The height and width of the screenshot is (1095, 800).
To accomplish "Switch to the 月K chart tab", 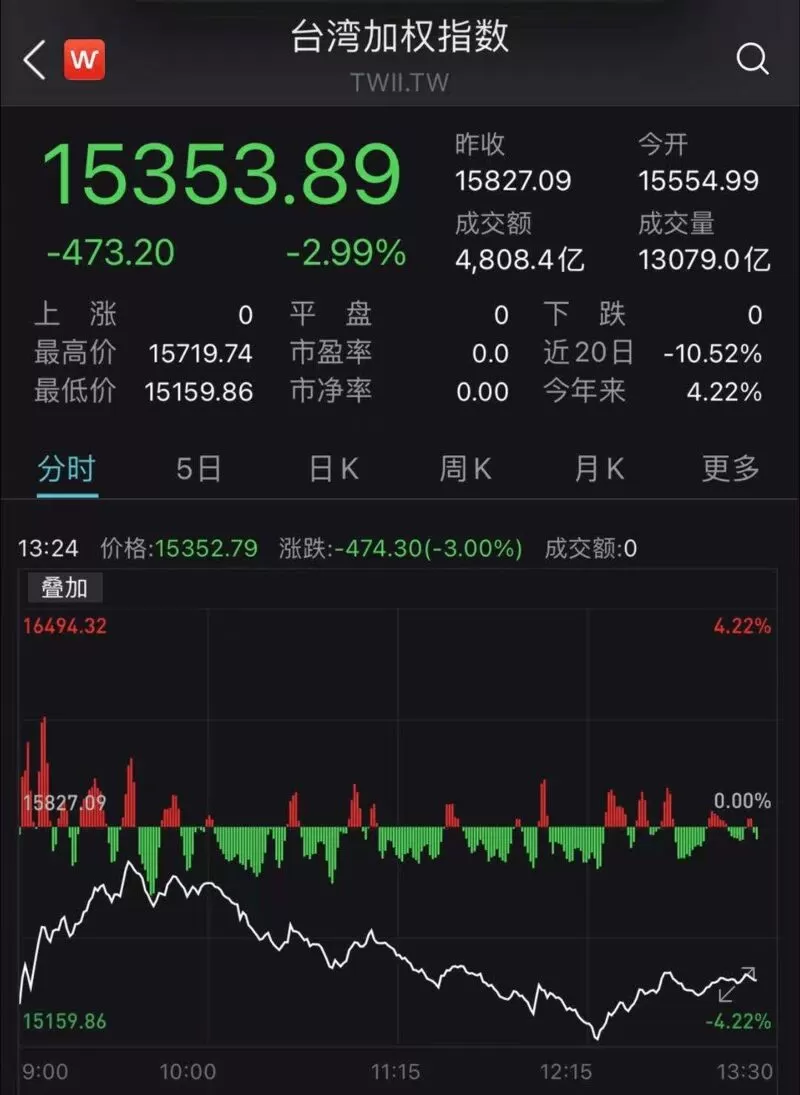I will (x=599, y=468).
